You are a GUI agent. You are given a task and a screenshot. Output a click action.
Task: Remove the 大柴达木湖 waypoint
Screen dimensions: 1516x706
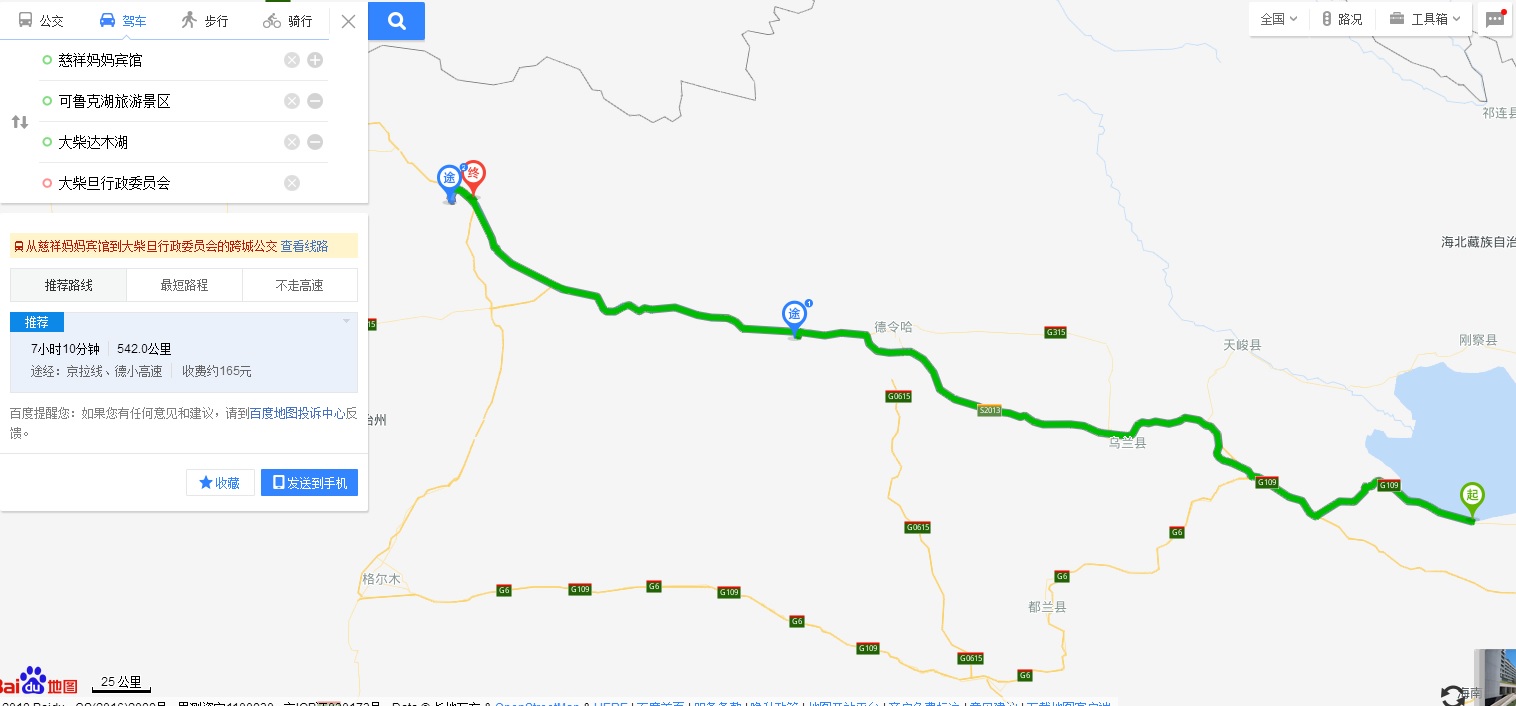coord(315,142)
